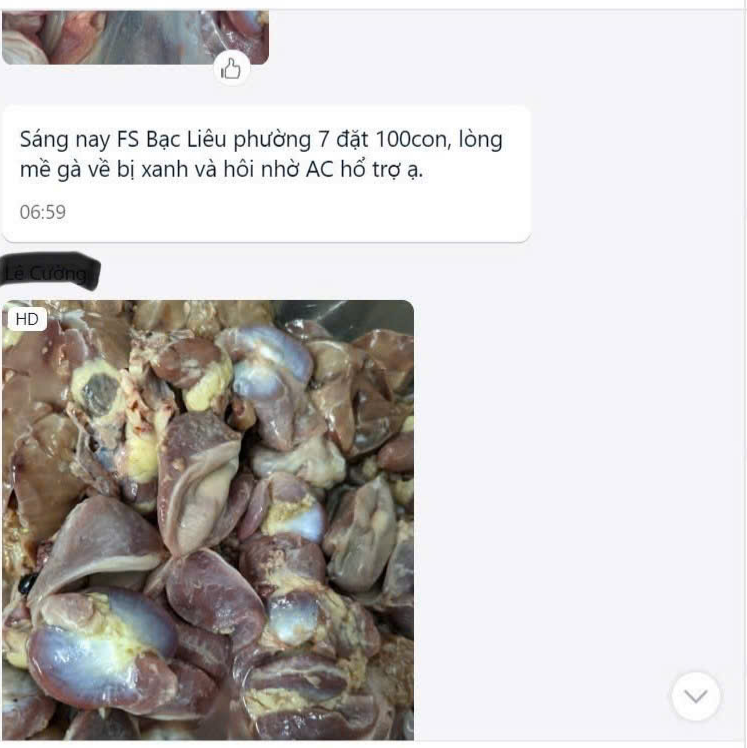Like the photo message at top

click(231, 68)
